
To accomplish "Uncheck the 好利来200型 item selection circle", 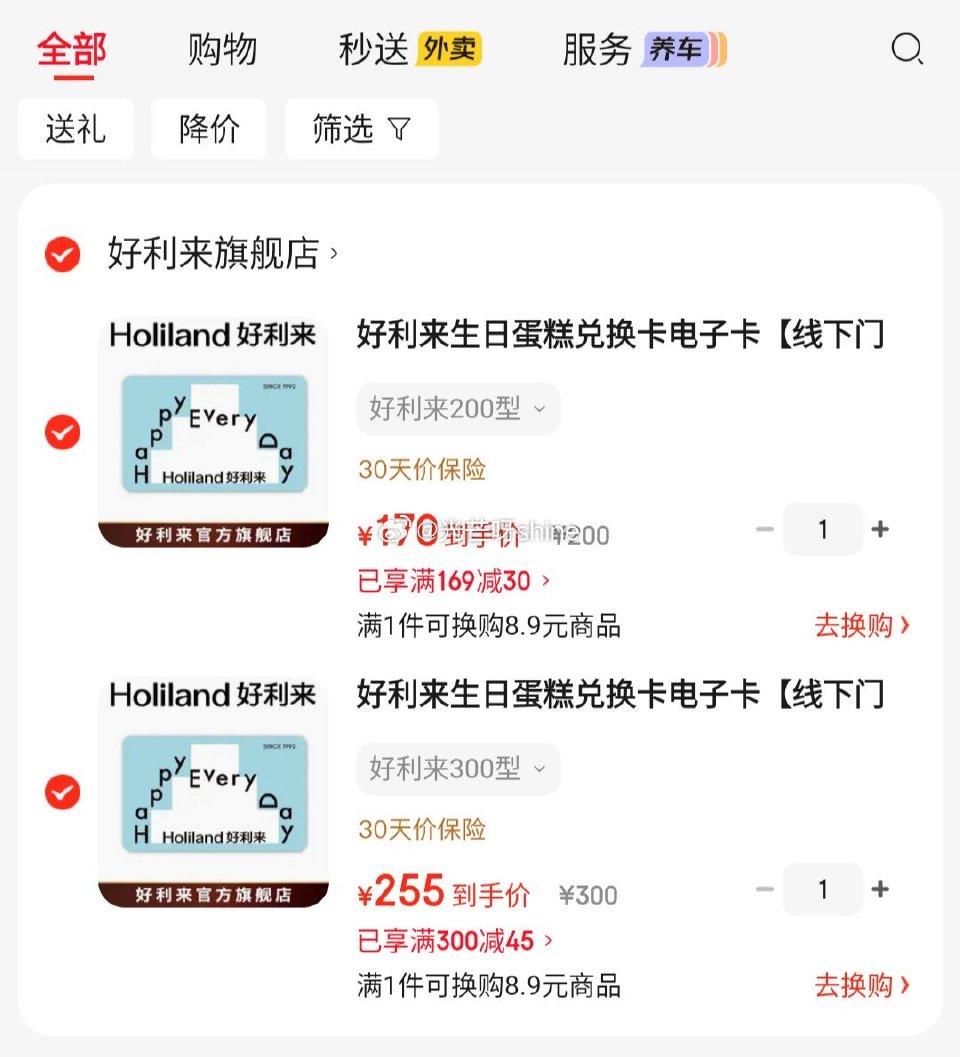I will (61, 433).
